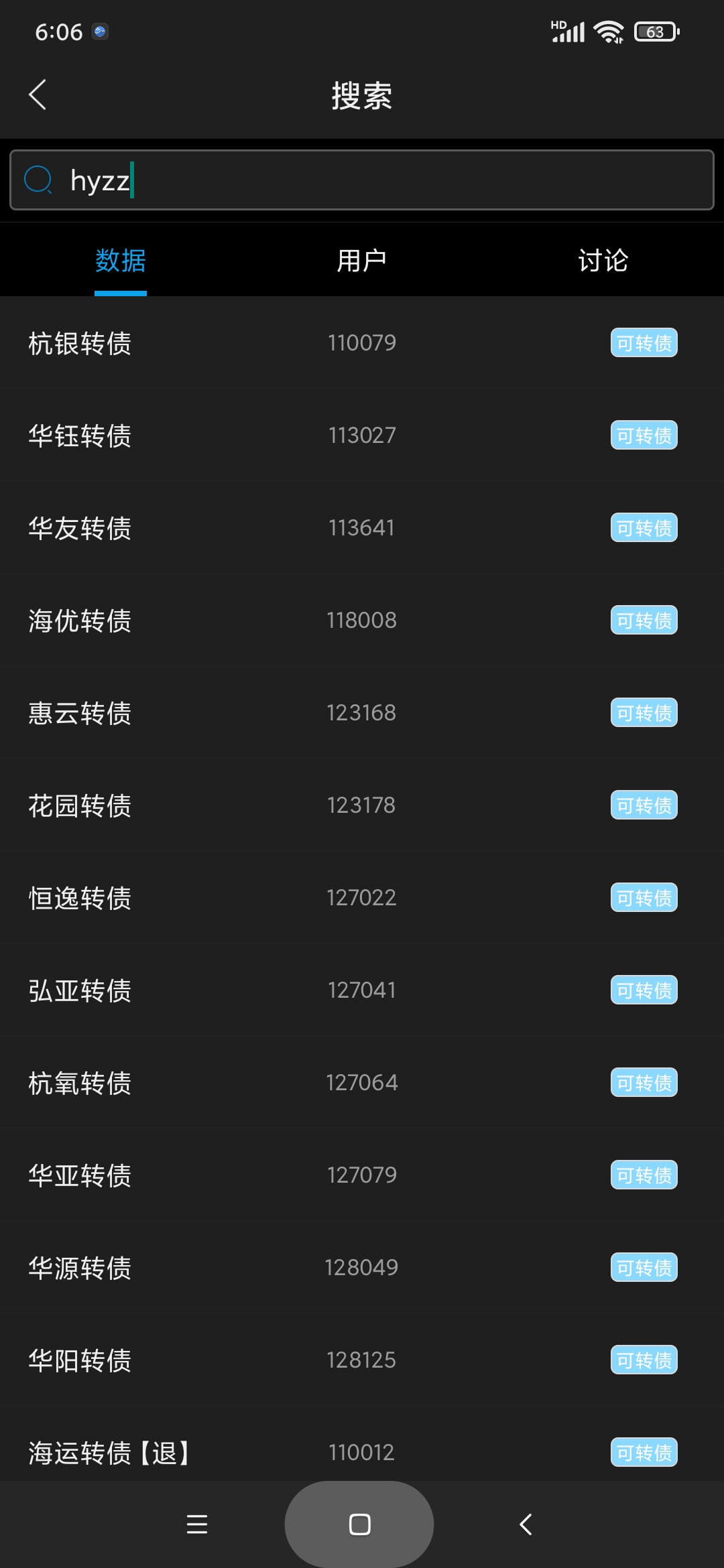The height and width of the screenshot is (1568, 724).
Task: Tap the search field containing hyzz
Action: pyautogui.click(x=362, y=180)
